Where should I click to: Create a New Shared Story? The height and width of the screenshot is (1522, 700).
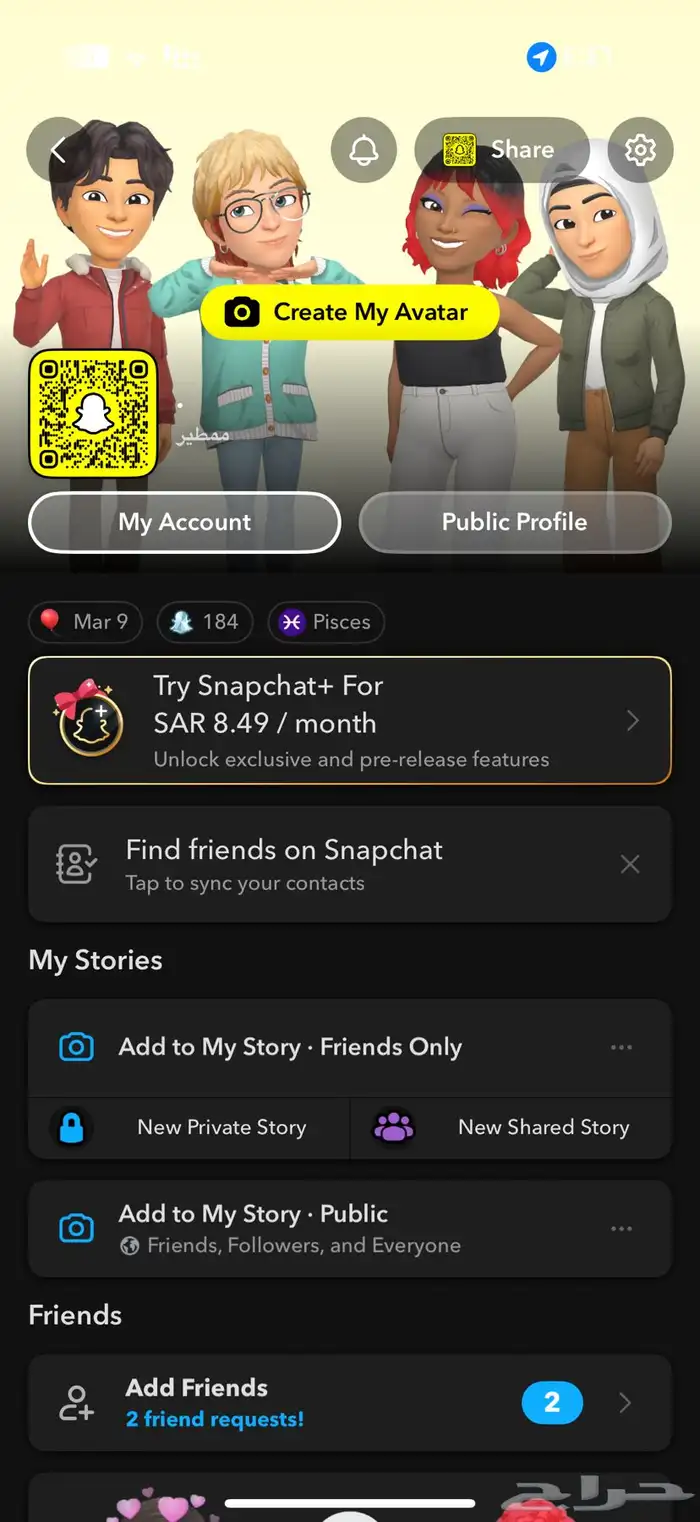[x=510, y=1127]
